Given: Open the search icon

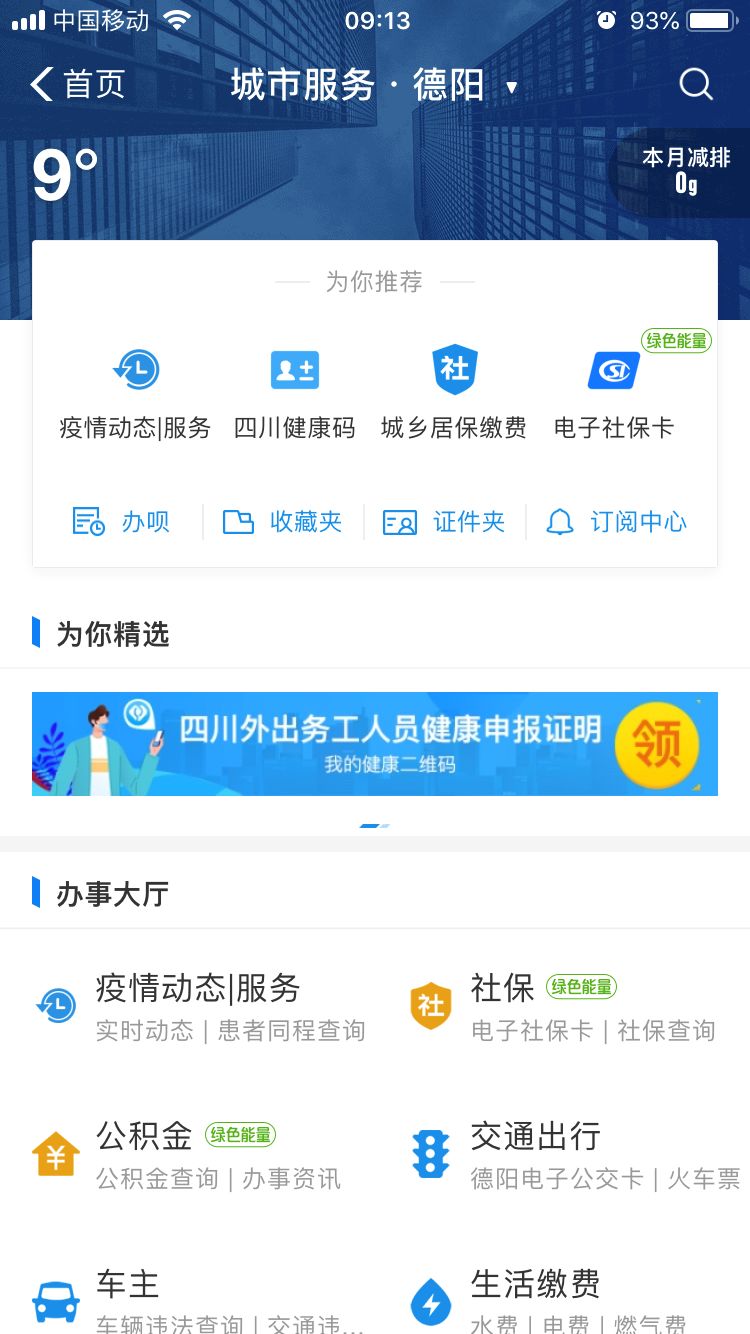Looking at the screenshot, I should (x=695, y=85).
